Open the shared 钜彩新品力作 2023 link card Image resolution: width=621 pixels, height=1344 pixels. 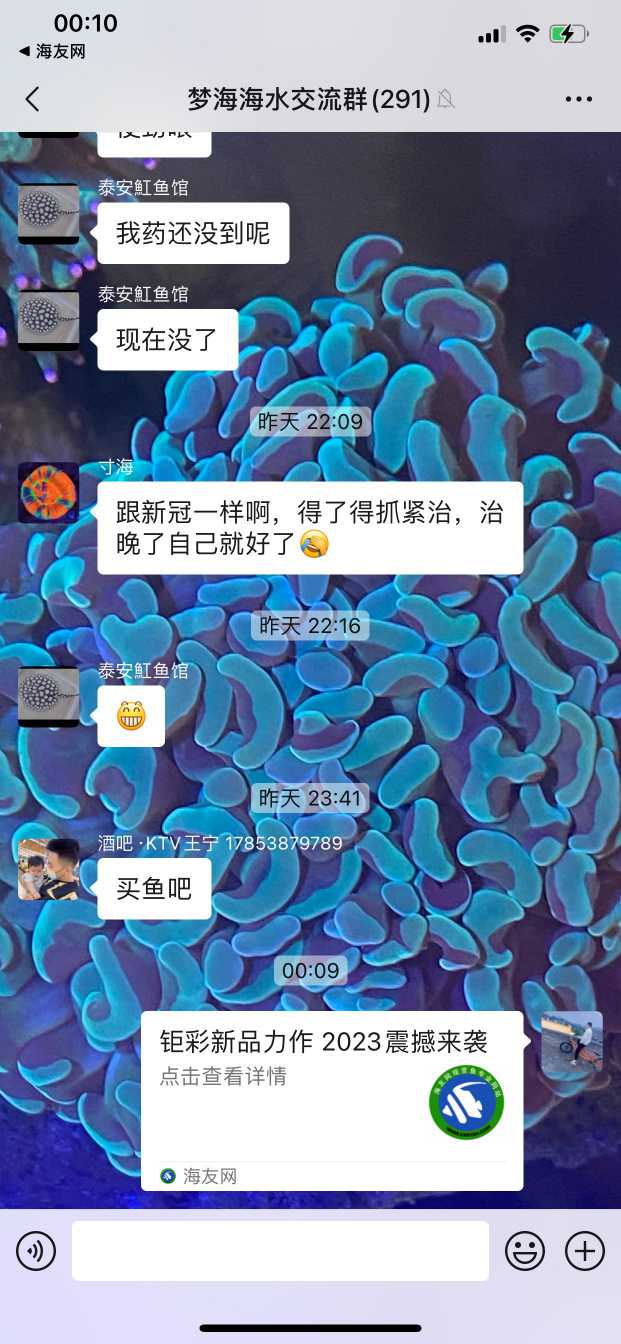(x=331, y=1099)
